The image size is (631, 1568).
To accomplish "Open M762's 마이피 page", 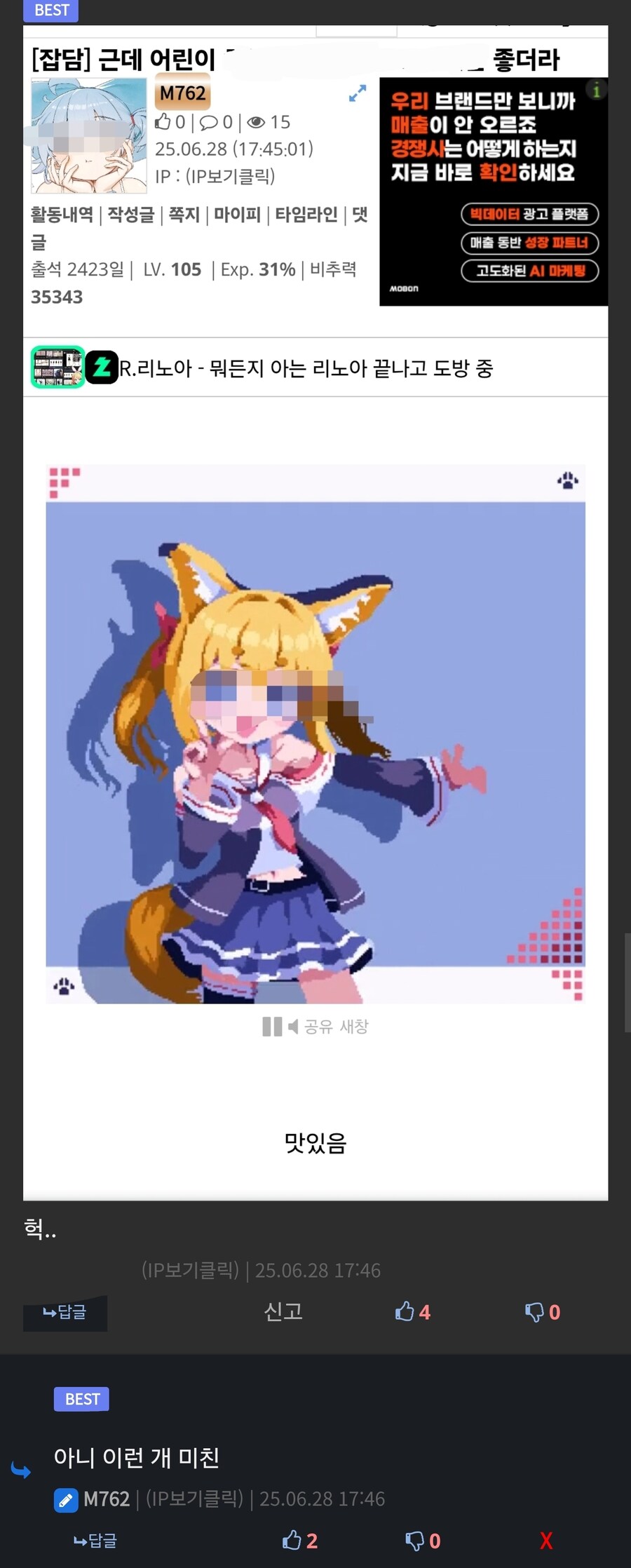I will click(237, 215).
